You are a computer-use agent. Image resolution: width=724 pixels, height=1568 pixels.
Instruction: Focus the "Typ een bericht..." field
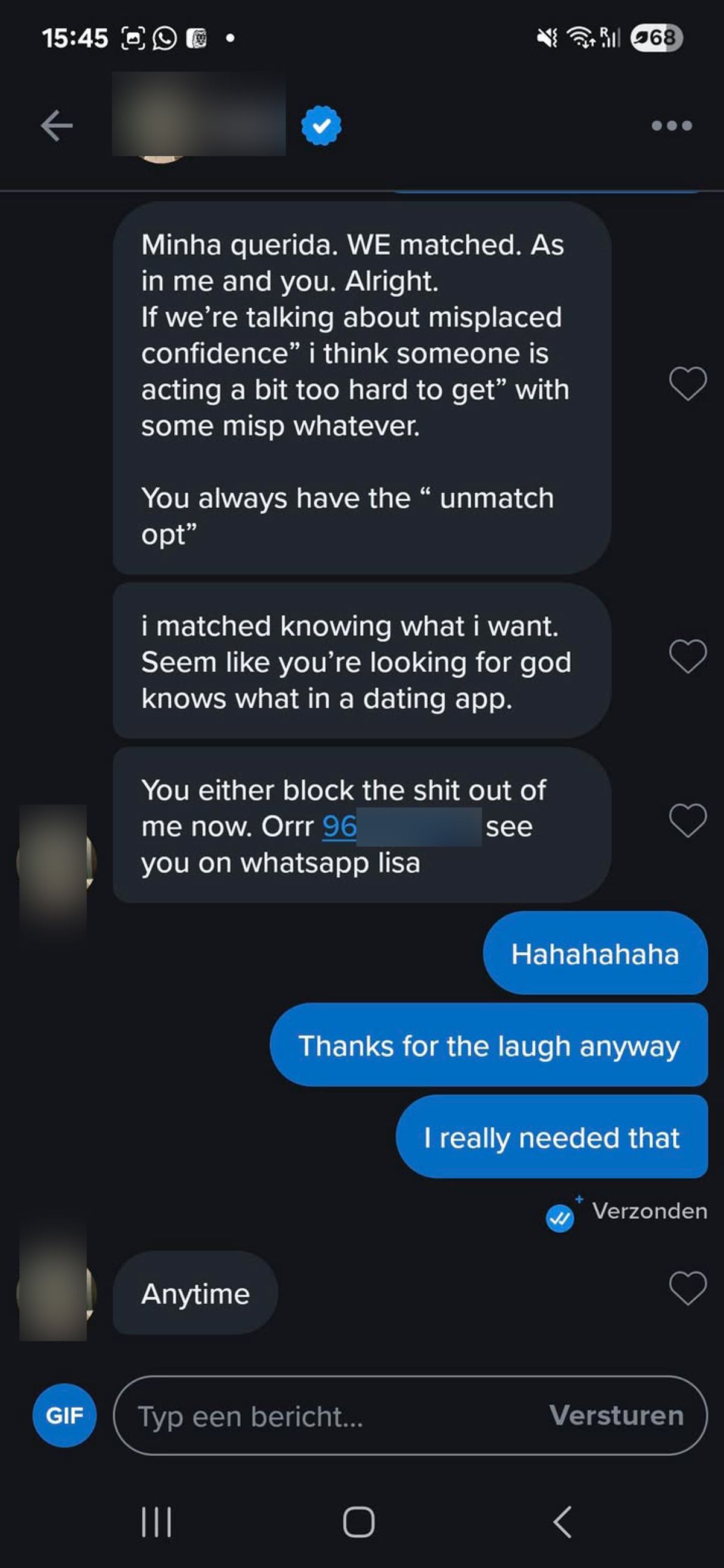tap(329, 1416)
